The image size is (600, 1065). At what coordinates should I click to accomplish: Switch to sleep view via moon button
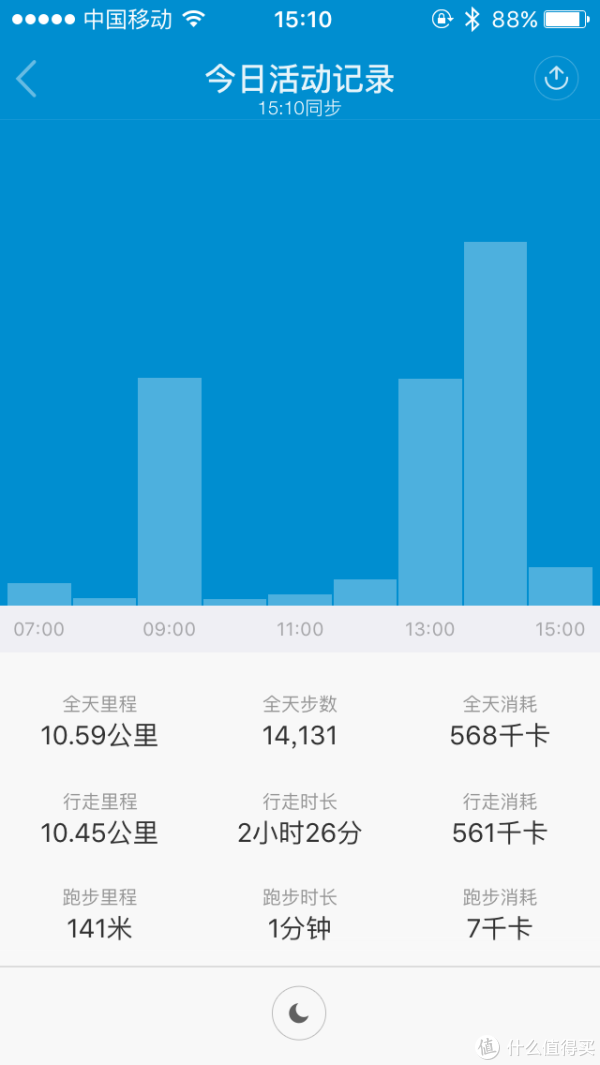tap(299, 1014)
